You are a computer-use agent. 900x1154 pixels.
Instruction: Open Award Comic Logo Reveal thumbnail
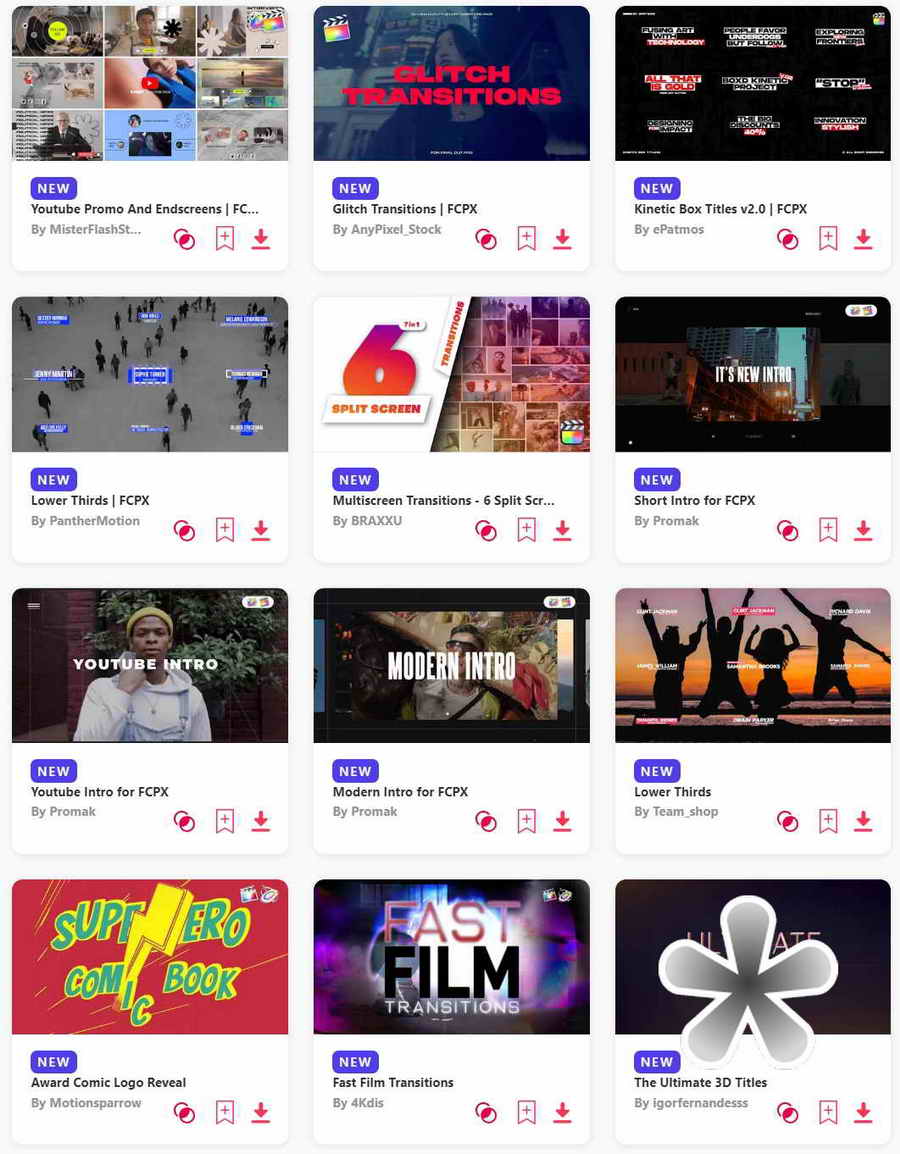point(150,957)
